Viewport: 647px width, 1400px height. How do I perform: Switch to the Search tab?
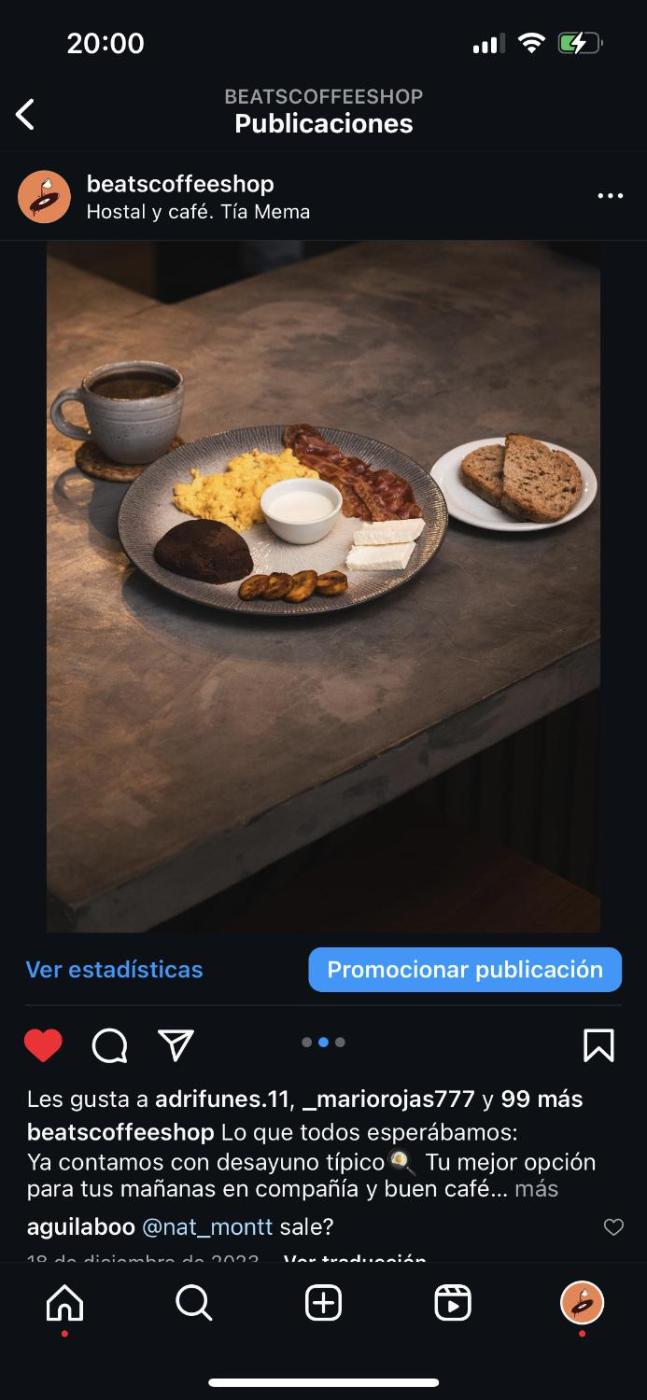coord(193,1303)
